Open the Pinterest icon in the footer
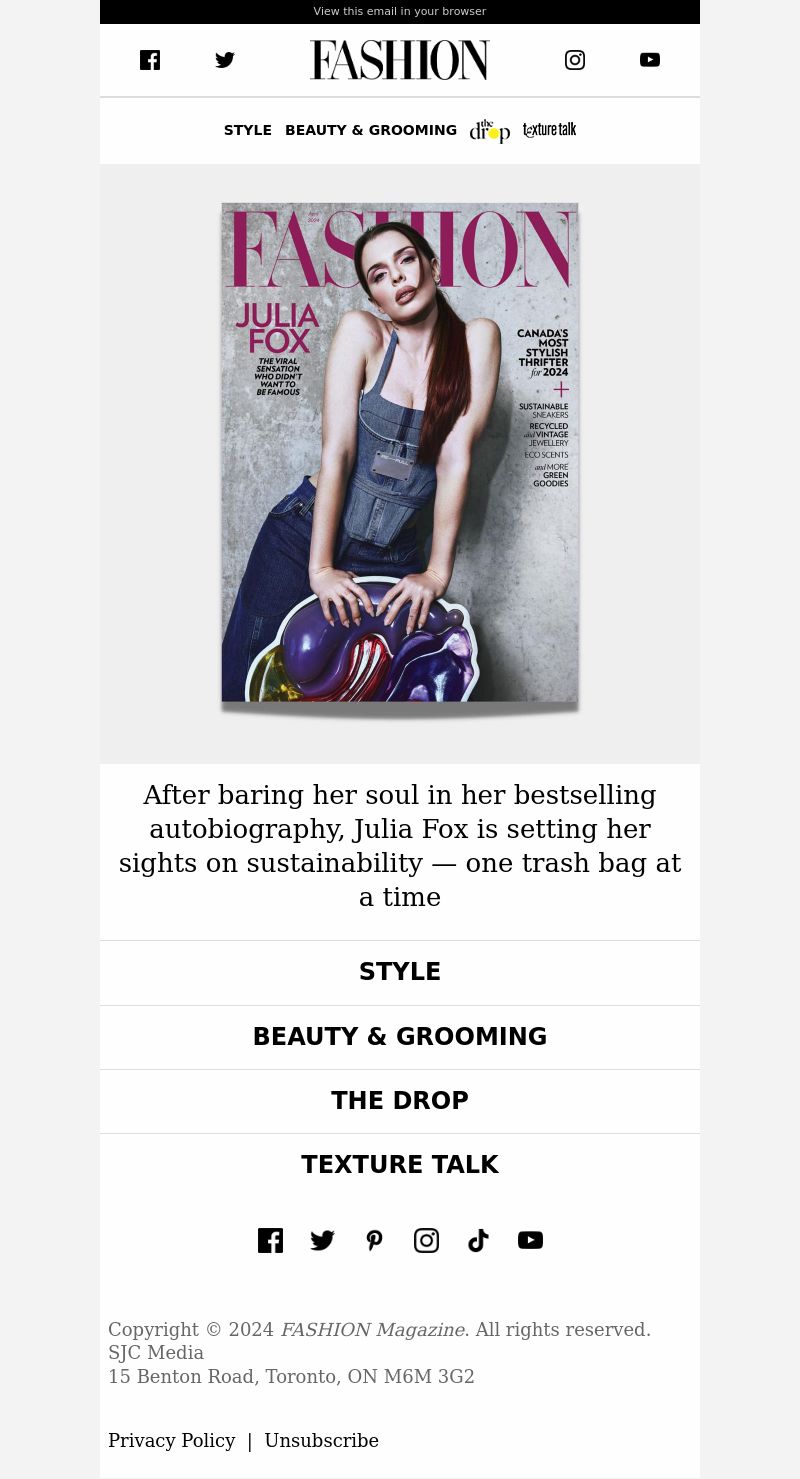 374,1241
